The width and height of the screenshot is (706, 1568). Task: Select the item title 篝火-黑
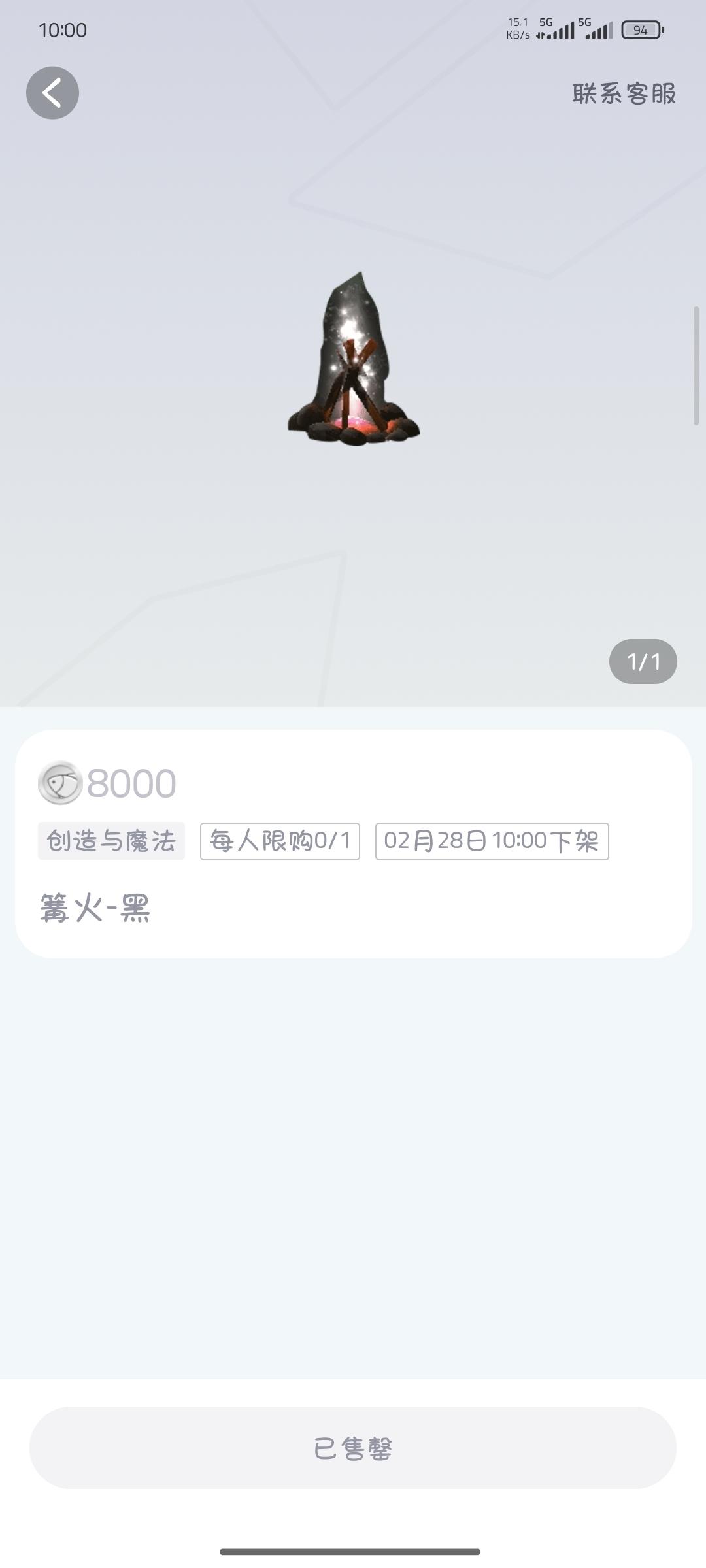pyautogui.click(x=95, y=908)
